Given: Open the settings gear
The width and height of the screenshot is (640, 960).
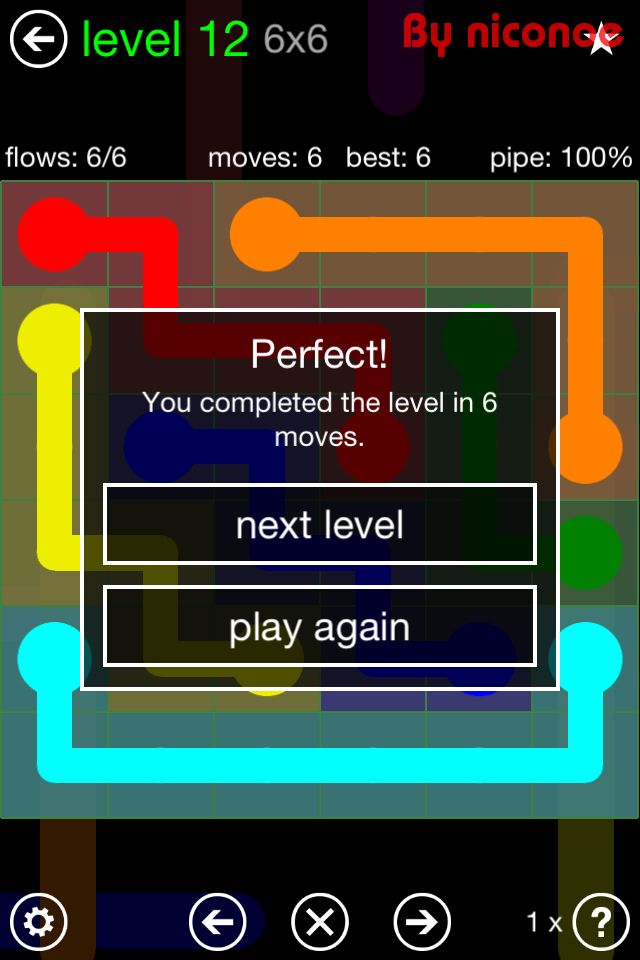Looking at the screenshot, I should click(x=38, y=921).
